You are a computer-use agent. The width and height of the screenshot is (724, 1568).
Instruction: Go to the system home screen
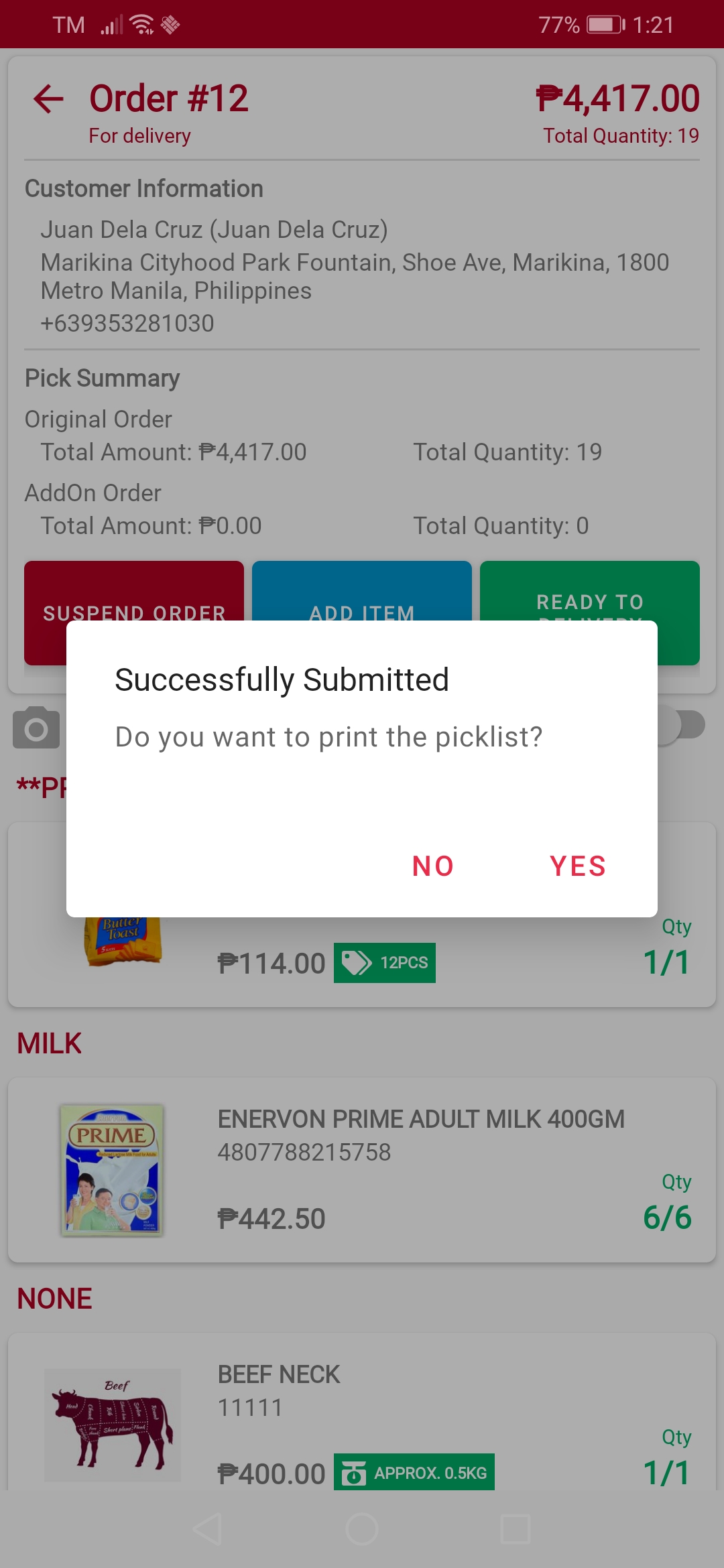pyautogui.click(x=362, y=1529)
